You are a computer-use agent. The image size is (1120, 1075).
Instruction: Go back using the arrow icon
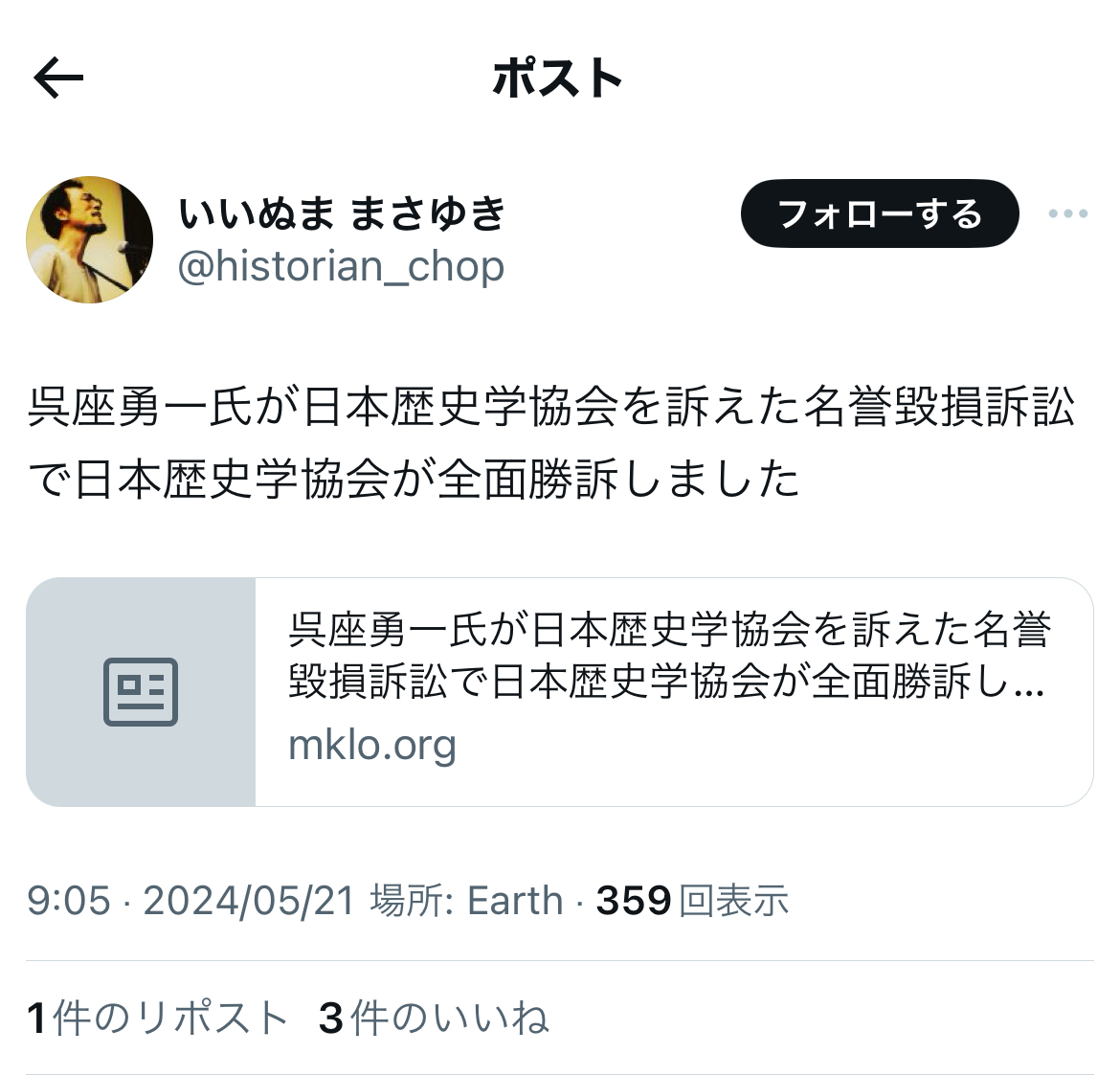coord(58,78)
